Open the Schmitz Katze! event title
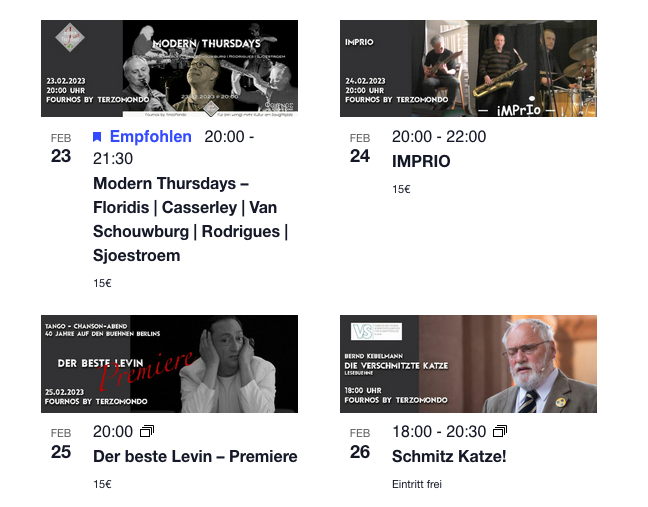 click(449, 456)
